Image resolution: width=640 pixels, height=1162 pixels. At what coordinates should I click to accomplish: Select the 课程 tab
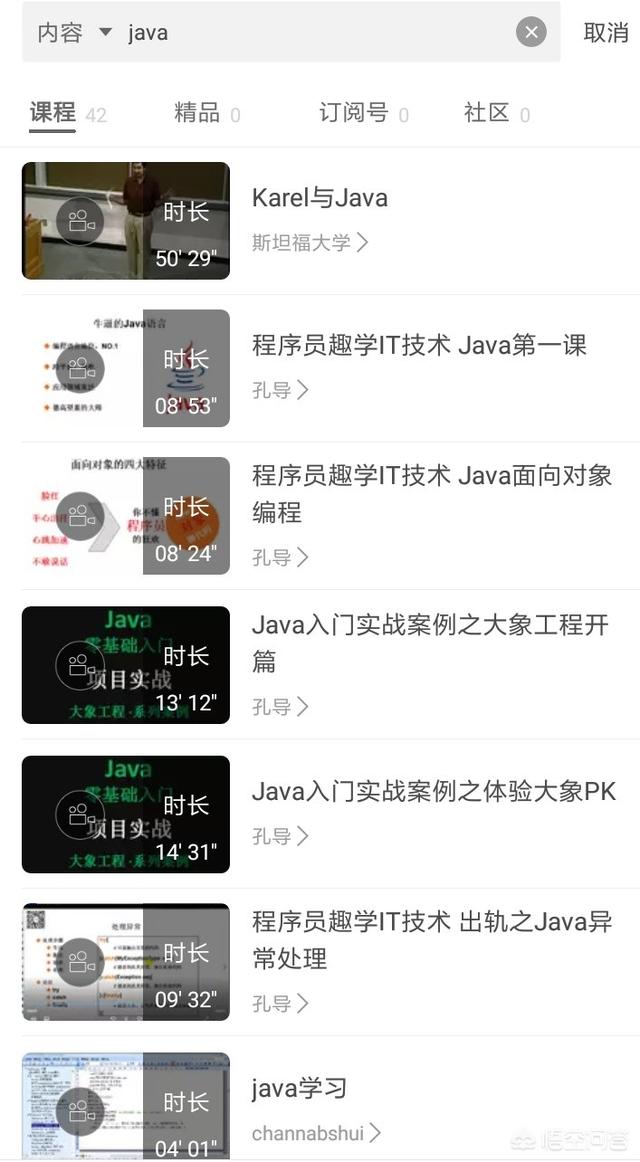coord(67,113)
